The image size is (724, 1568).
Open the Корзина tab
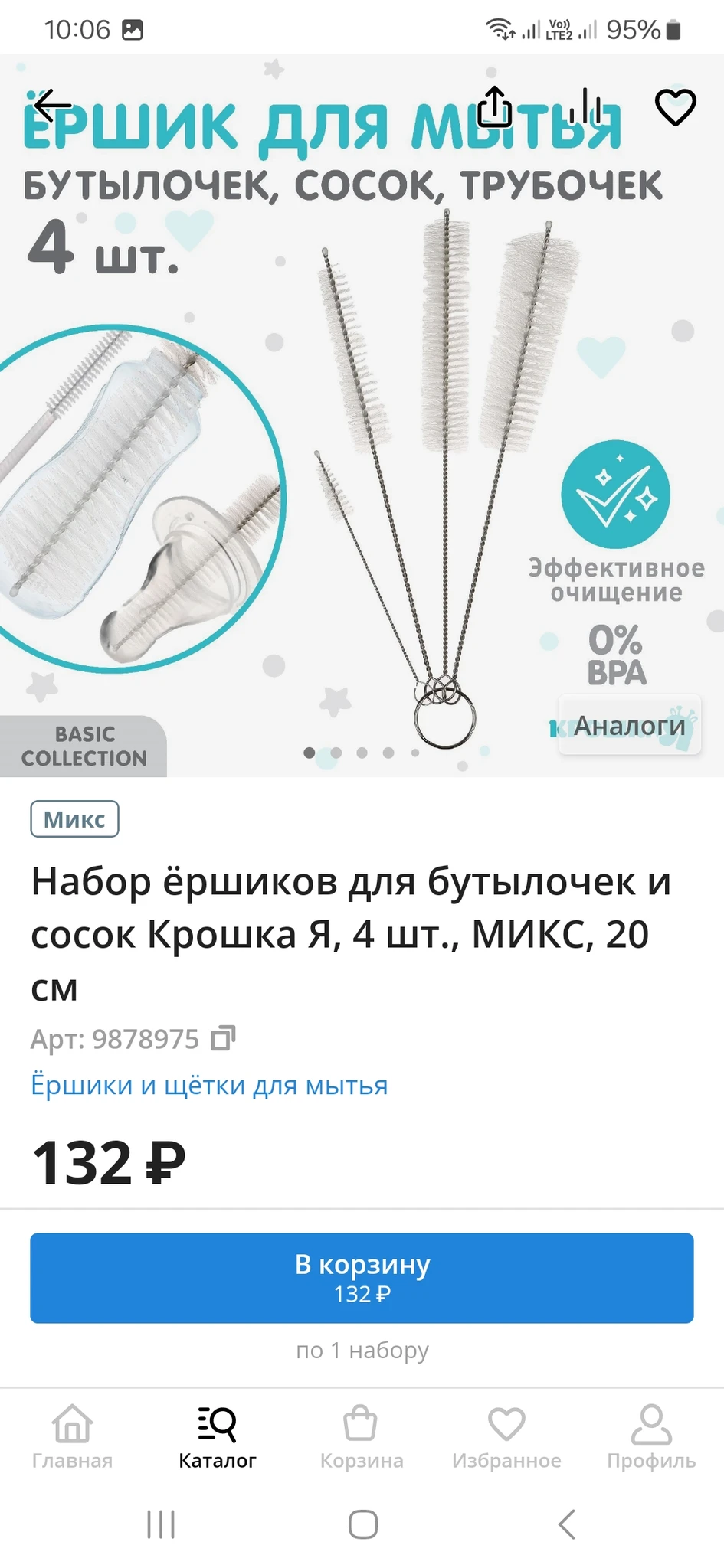tap(361, 1436)
